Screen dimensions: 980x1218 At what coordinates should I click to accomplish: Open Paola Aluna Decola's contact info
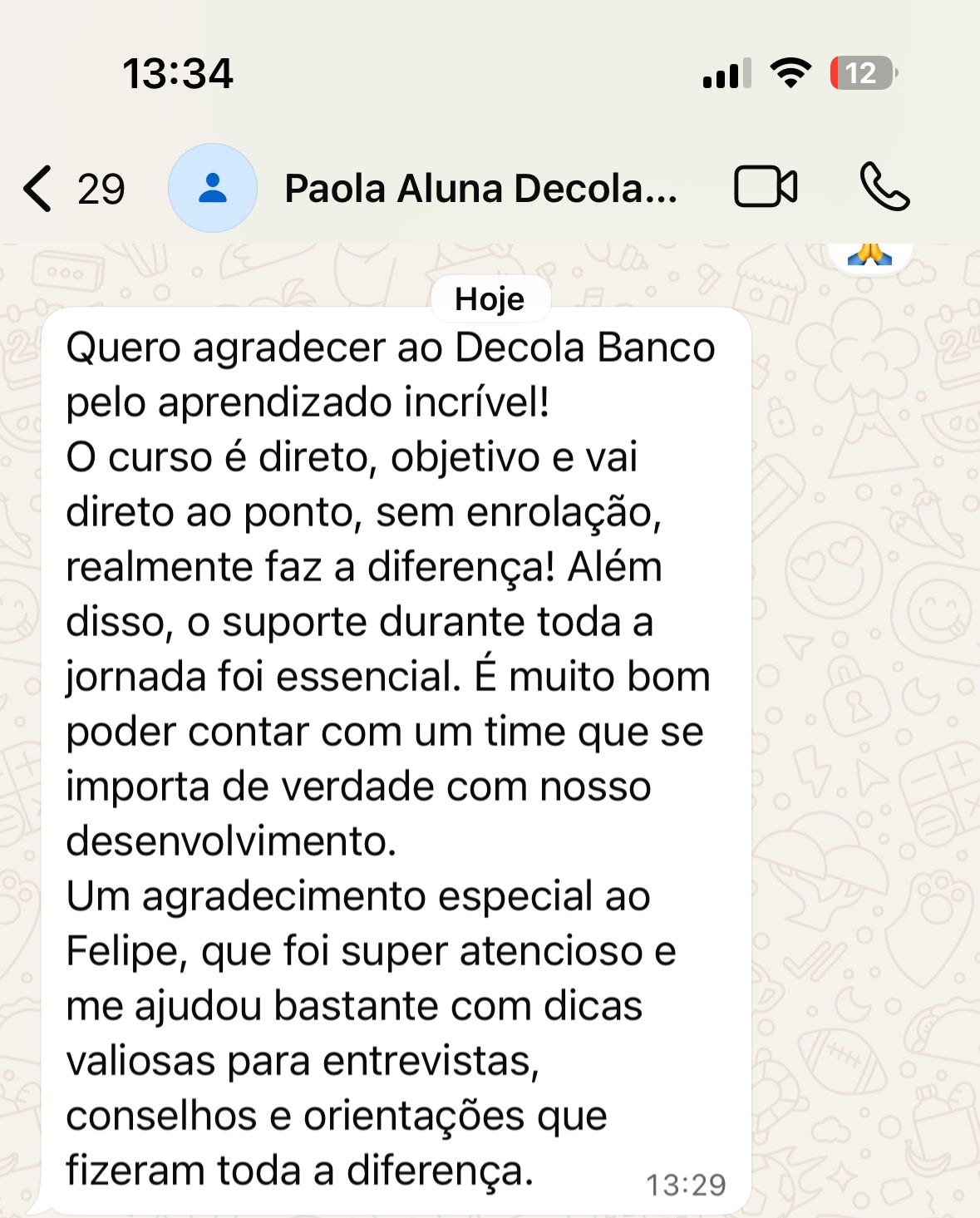pyautogui.click(x=480, y=189)
